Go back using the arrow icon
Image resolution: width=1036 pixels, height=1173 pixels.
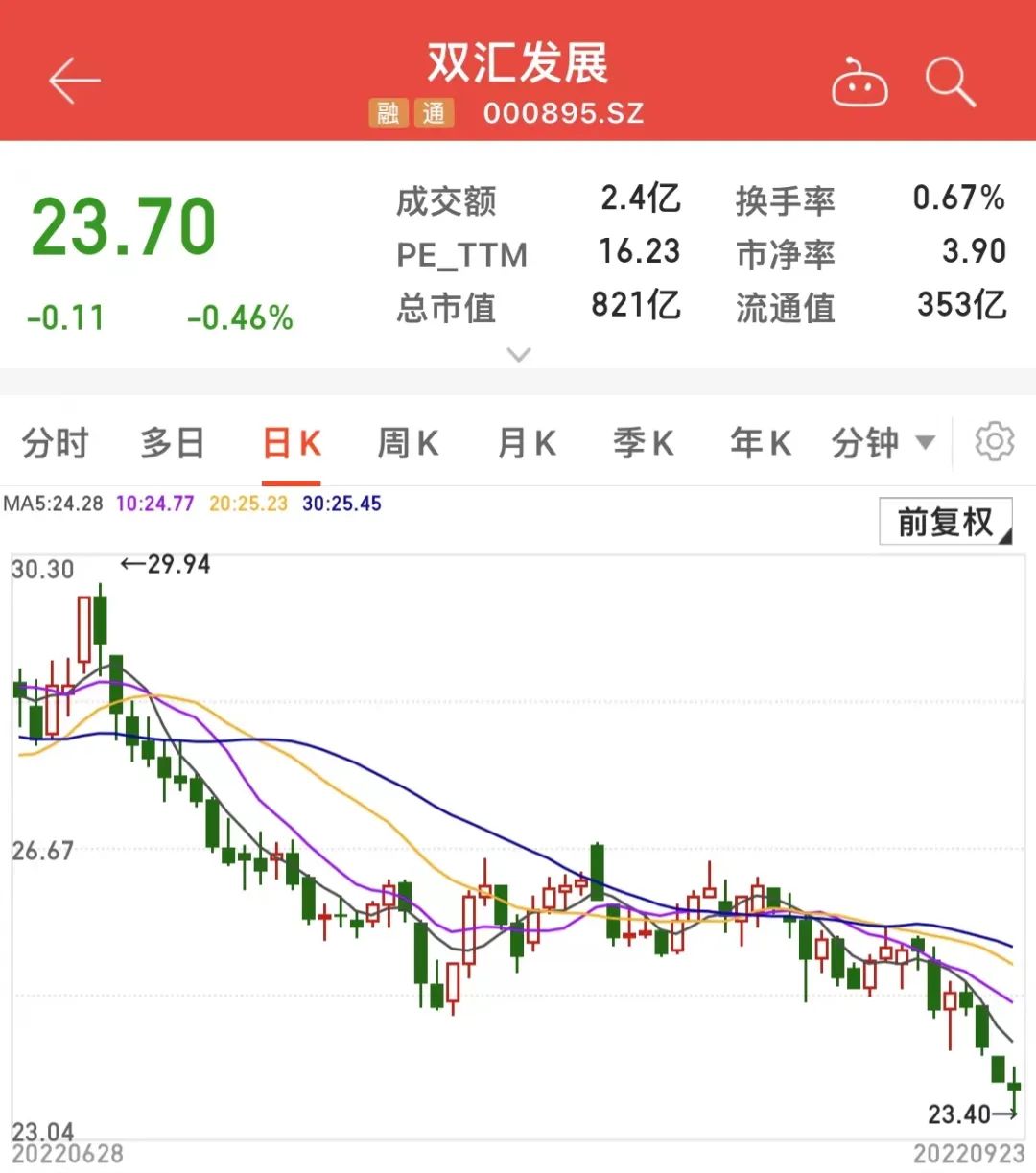click(x=75, y=81)
